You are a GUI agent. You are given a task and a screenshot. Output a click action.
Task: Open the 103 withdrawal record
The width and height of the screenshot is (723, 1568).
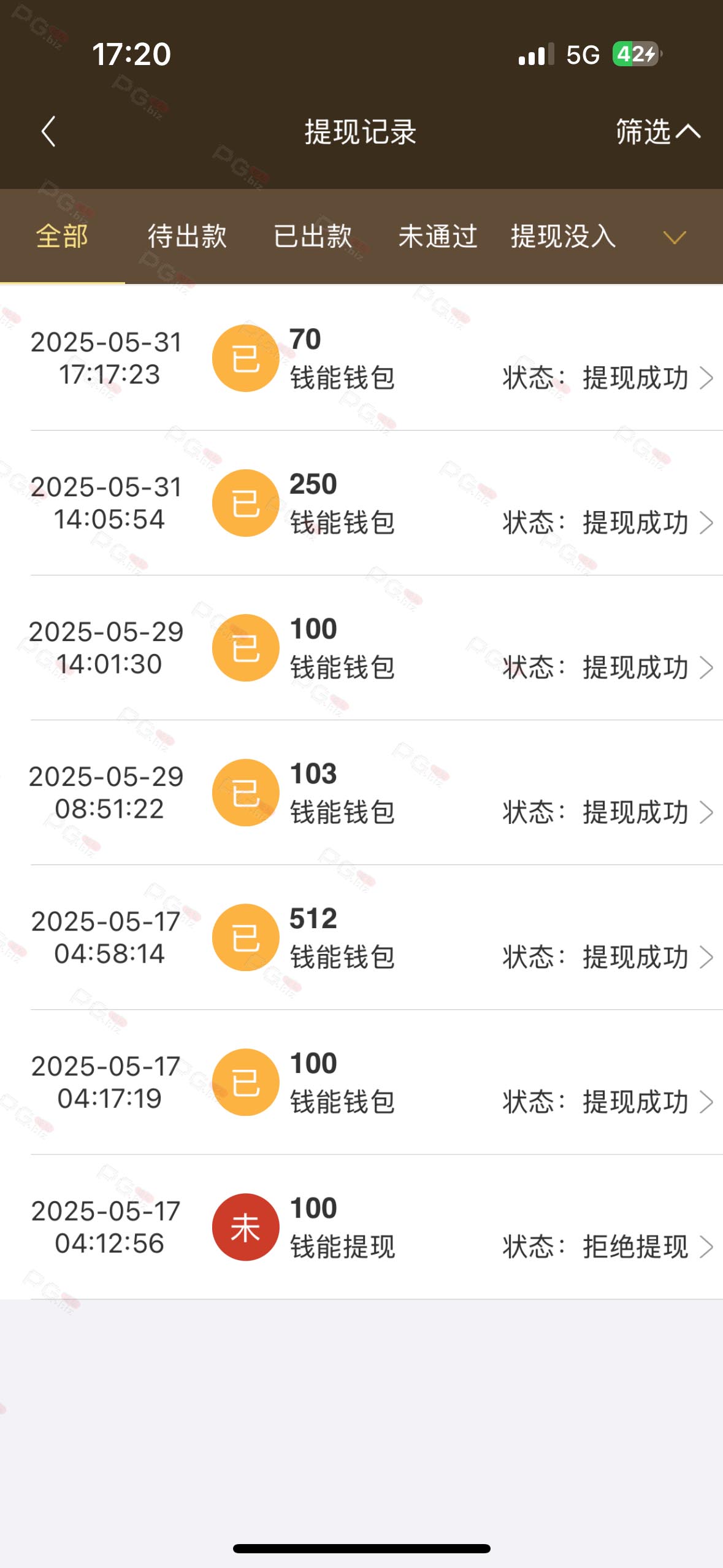[362, 793]
